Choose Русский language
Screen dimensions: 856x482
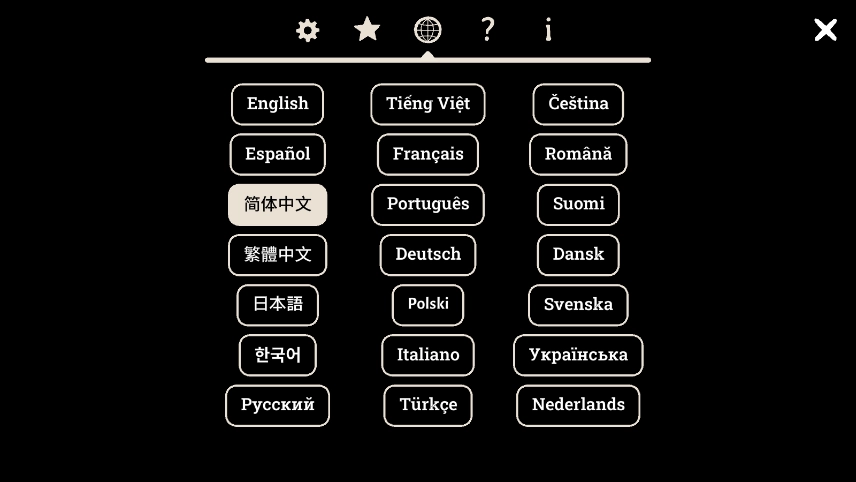pos(277,406)
